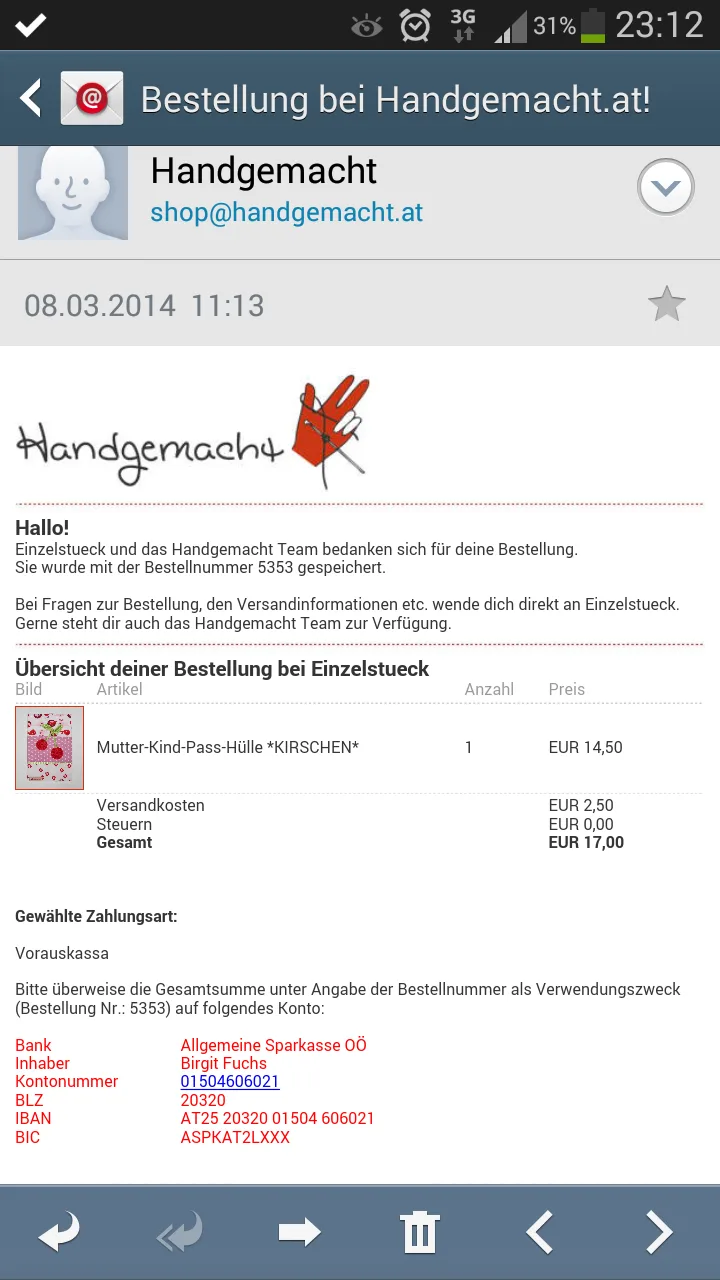
Task: Open the KIRSCHEN product image
Action: (50, 748)
